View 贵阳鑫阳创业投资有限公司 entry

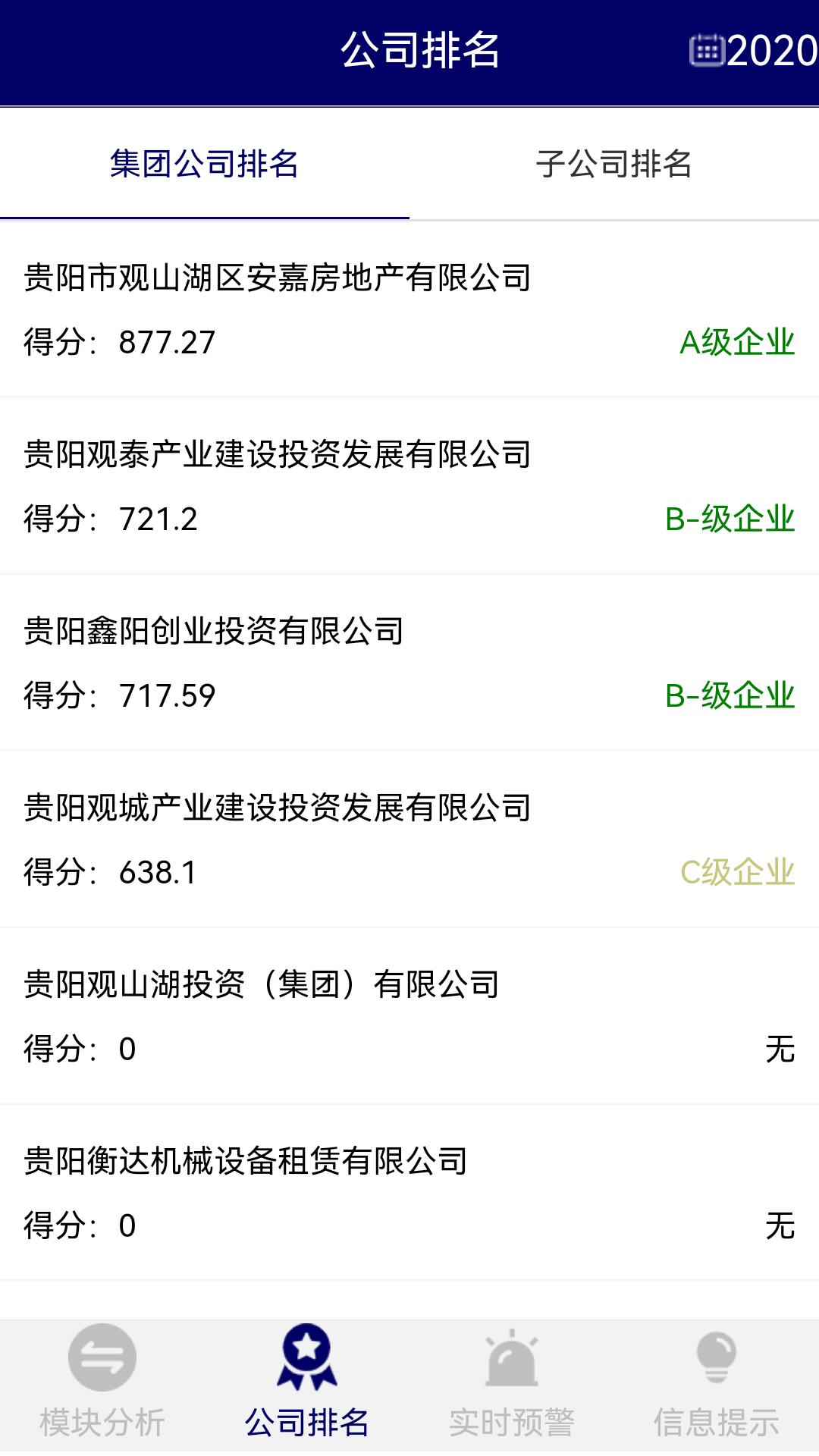click(x=409, y=663)
